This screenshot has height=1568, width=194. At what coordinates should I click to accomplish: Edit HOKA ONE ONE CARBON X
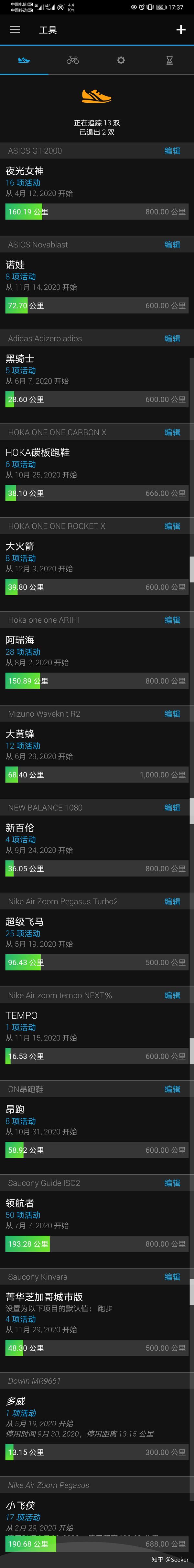pyautogui.click(x=172, y=432)
